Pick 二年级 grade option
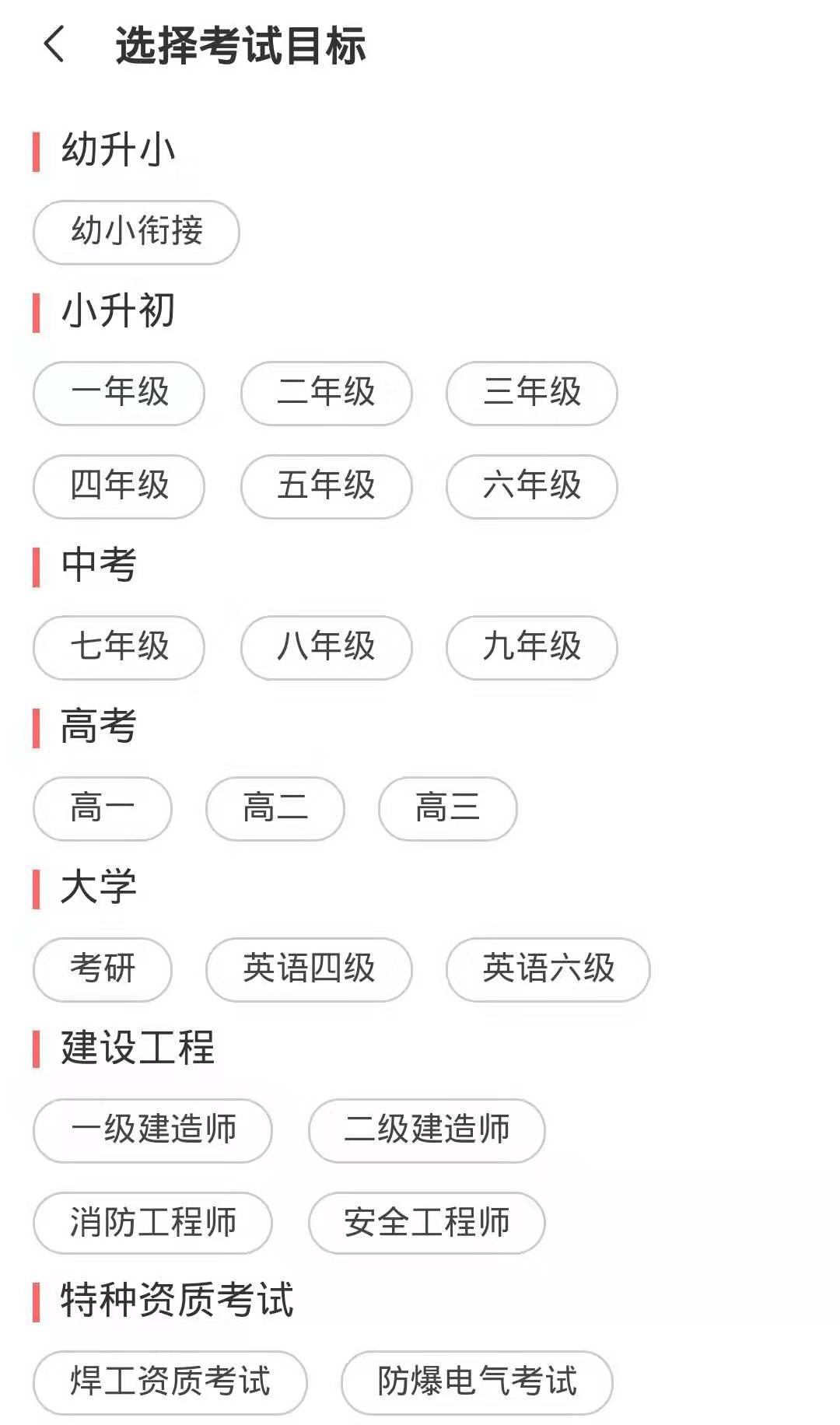The height and width of the screenshot is (1425, 840). pos(326,394)
